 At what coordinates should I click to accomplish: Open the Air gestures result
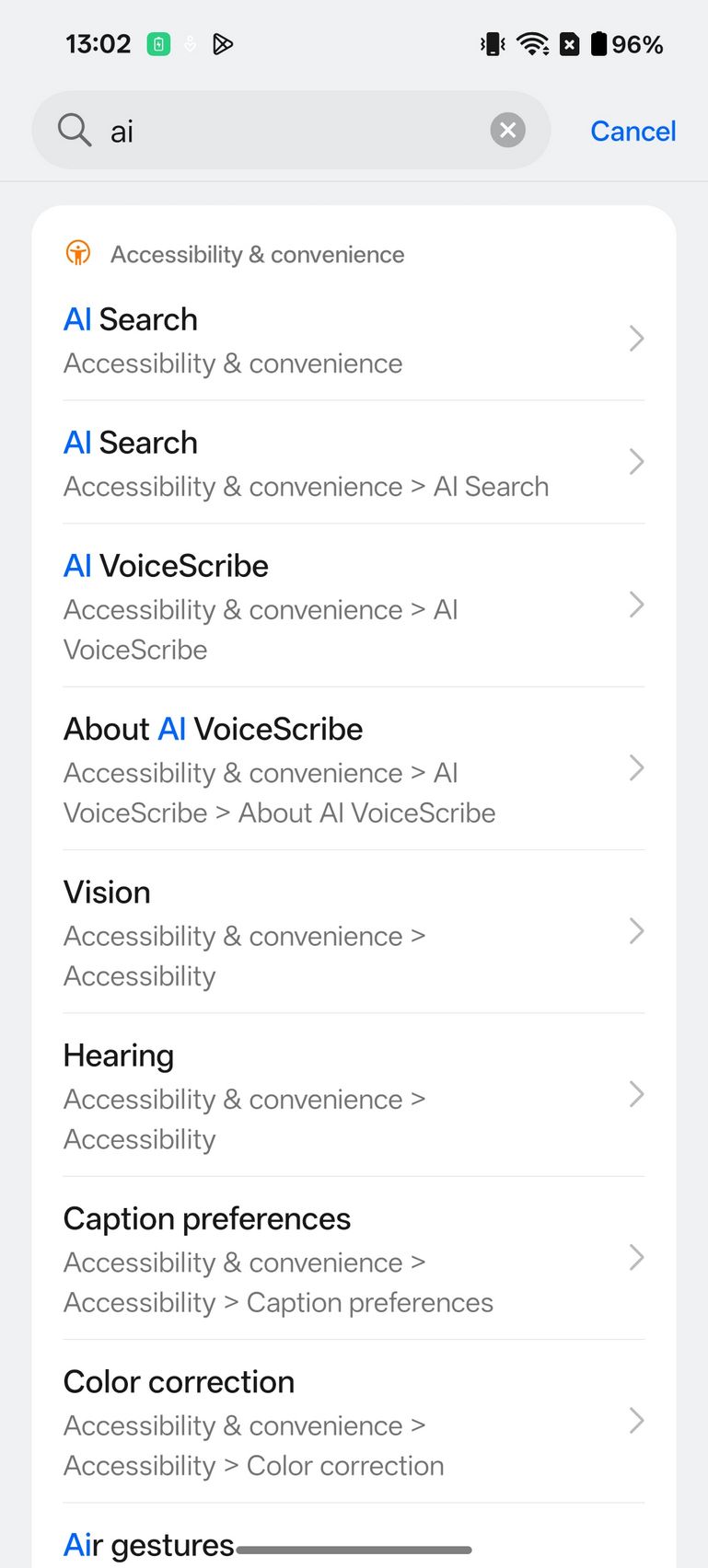(x=354, y=1537)
